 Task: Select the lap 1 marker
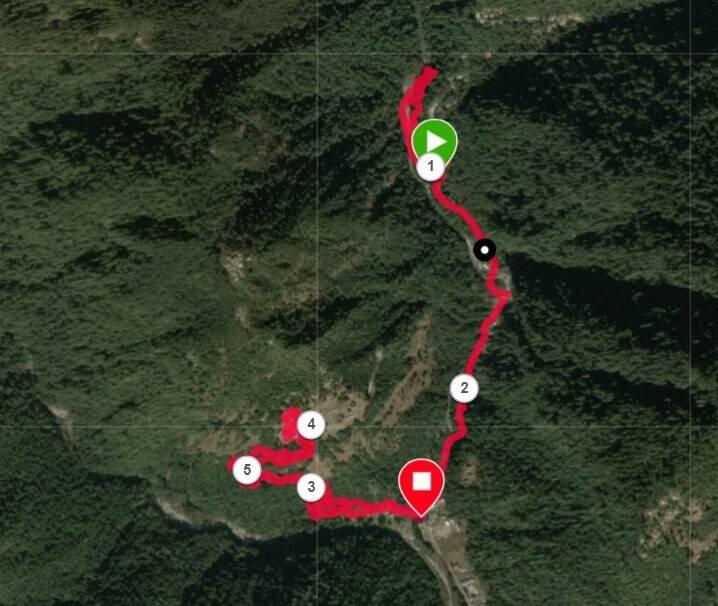tap(430, 166)
